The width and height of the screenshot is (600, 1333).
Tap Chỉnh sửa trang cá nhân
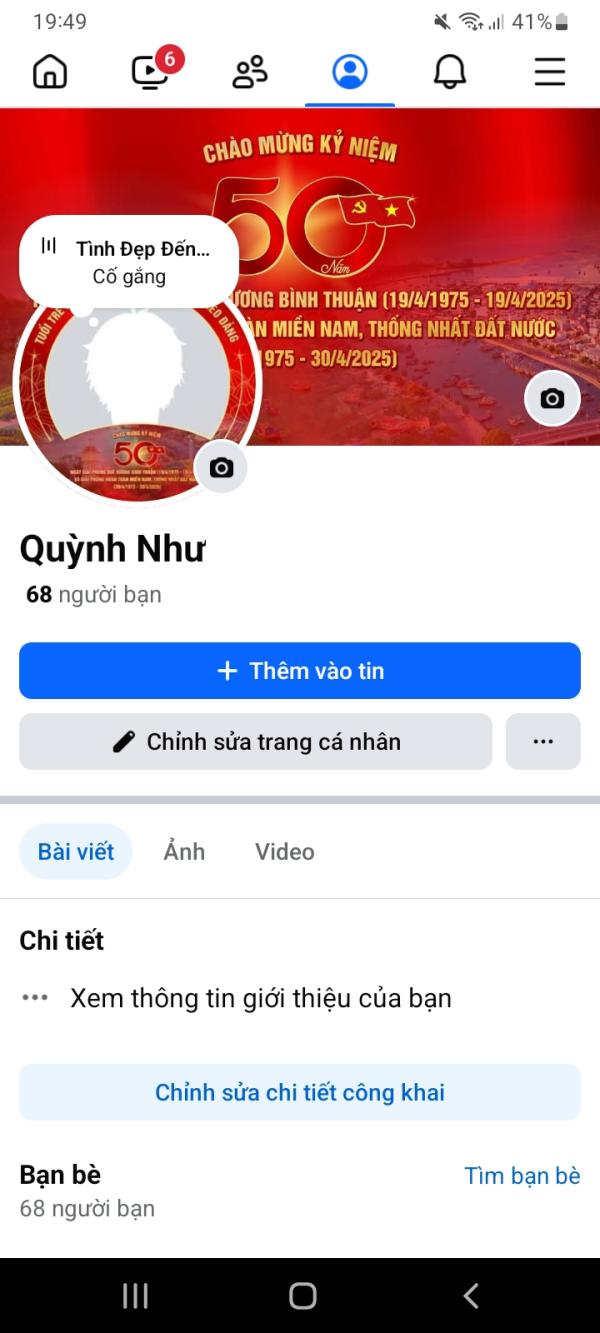tap(256, 742)
